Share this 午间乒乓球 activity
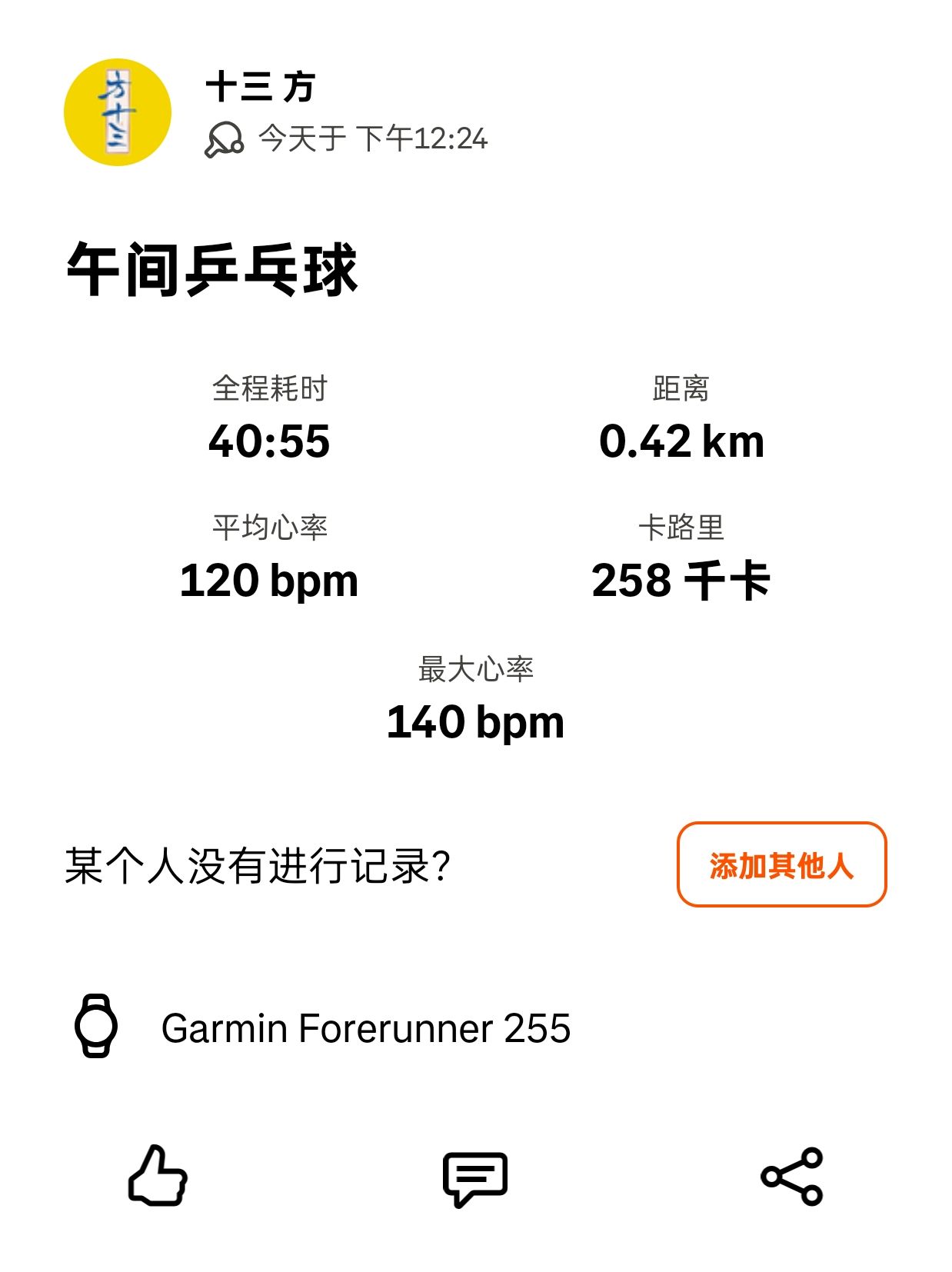This screenshot has width=952, height=1272. [x=792, y=1176]
